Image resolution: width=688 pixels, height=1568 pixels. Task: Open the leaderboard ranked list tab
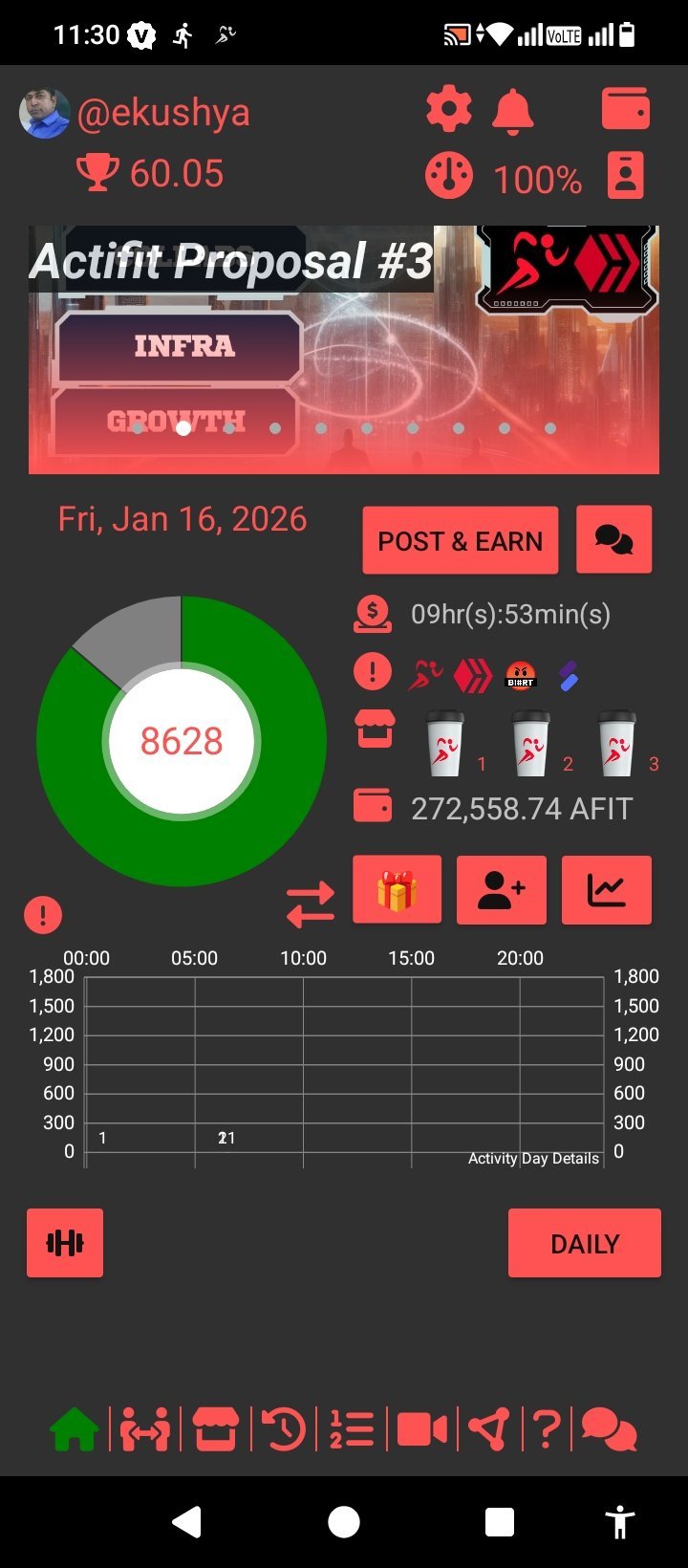(x=352, y=1430)
